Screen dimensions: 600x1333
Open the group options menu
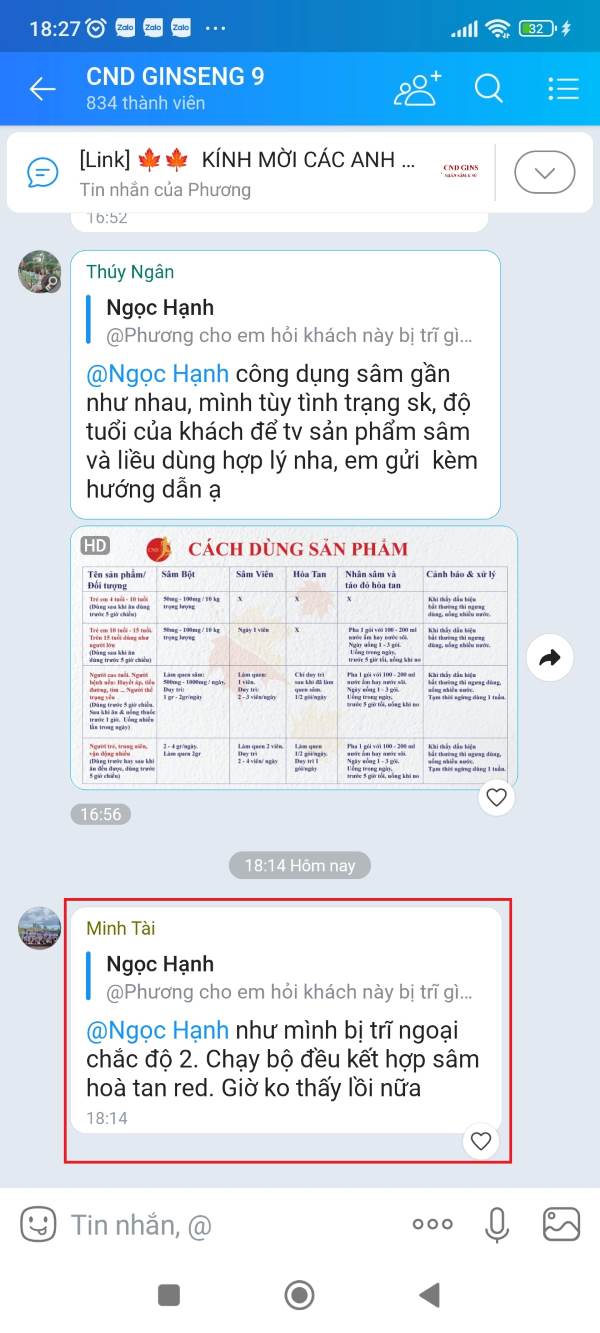tap(563, 89)
